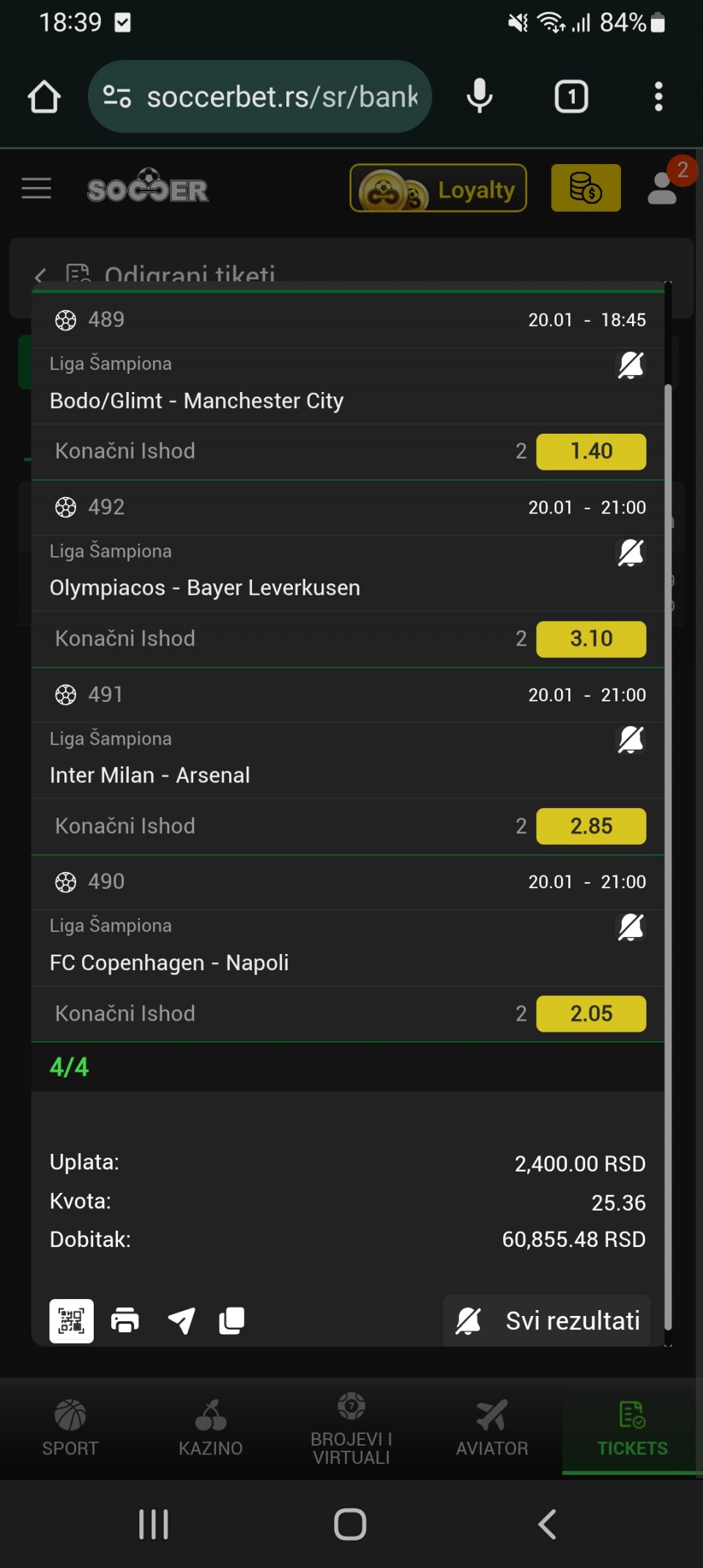Toggle notification bell for Inter Milan - Arsenal
This screenshot has width=703, height=1568.
[631, 740]
